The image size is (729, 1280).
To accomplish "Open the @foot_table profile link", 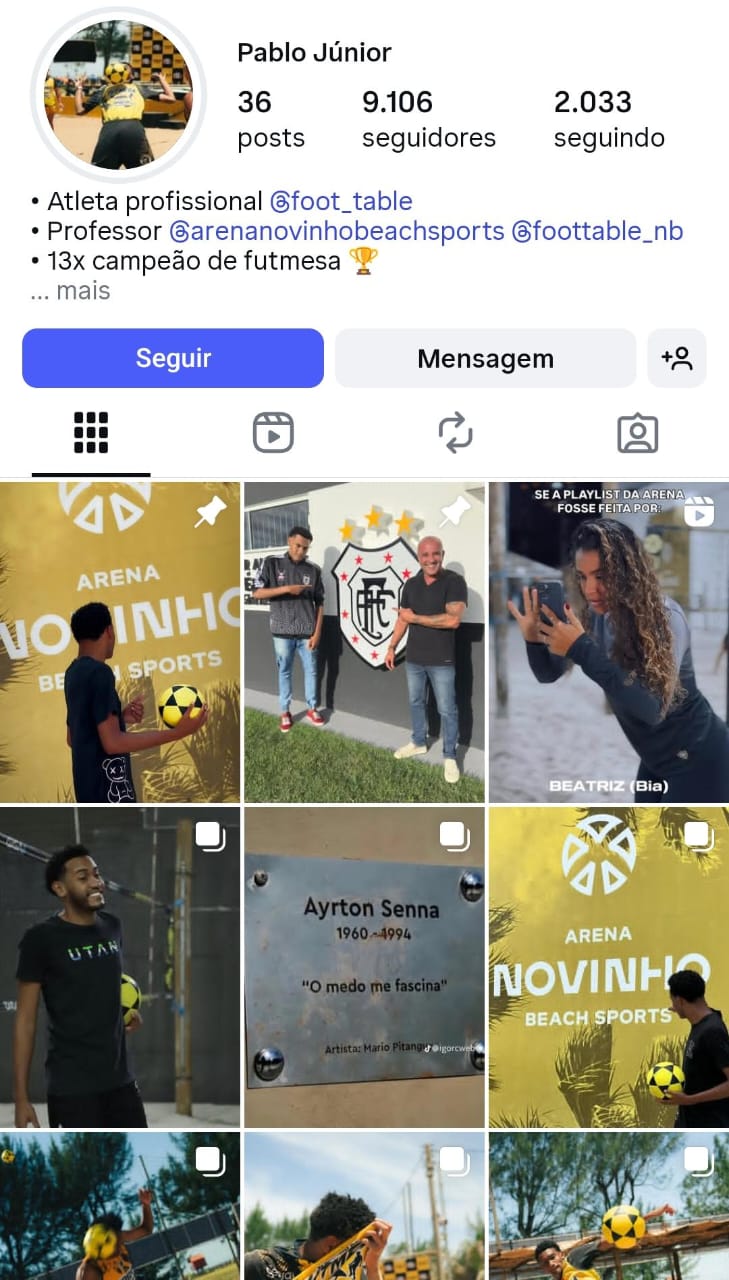I will click(341, 201).
